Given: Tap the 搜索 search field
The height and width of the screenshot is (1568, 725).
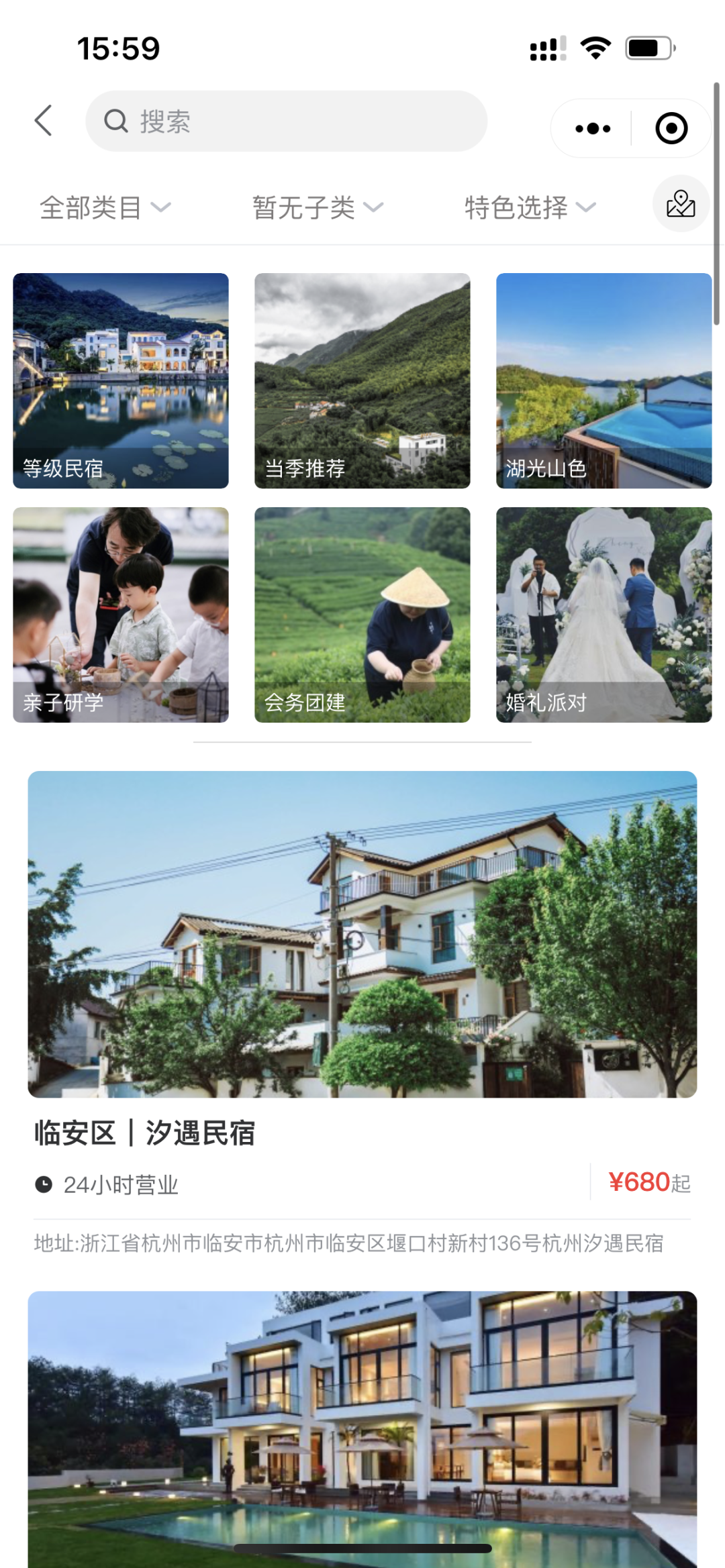Looking at the screenshot, I should tap(286, 121).
